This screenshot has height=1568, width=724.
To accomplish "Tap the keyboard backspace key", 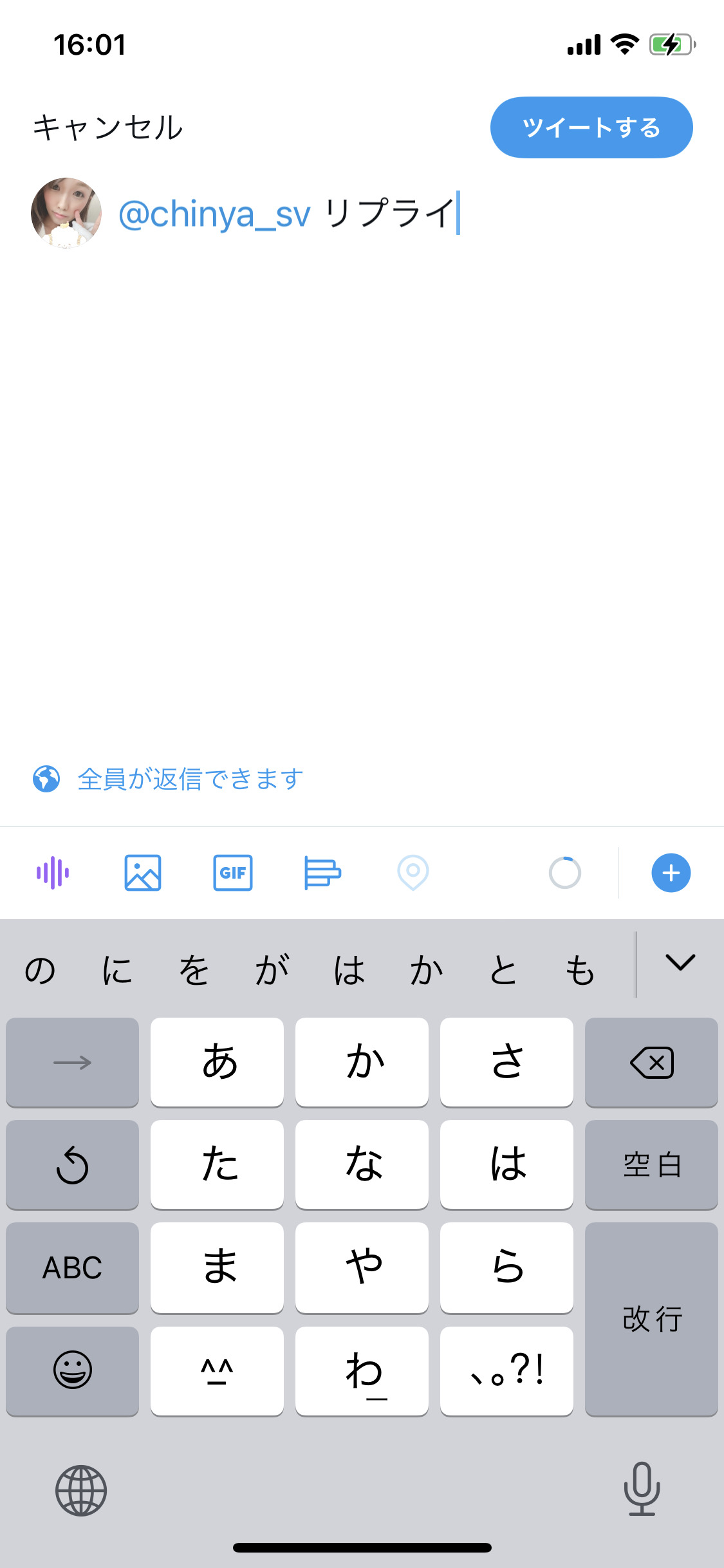I will [x=651, y=1062].
